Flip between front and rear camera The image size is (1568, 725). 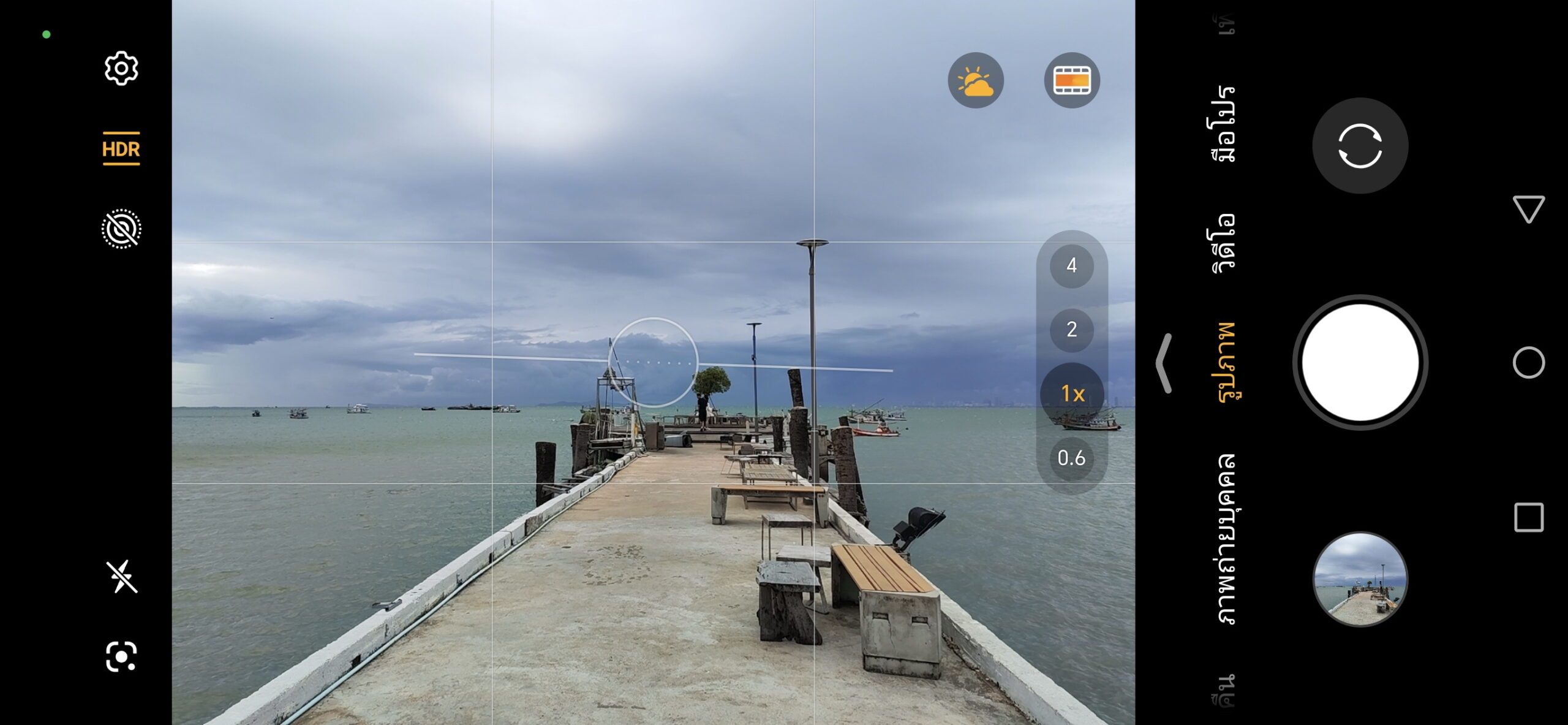click(x=1360, y=146)
